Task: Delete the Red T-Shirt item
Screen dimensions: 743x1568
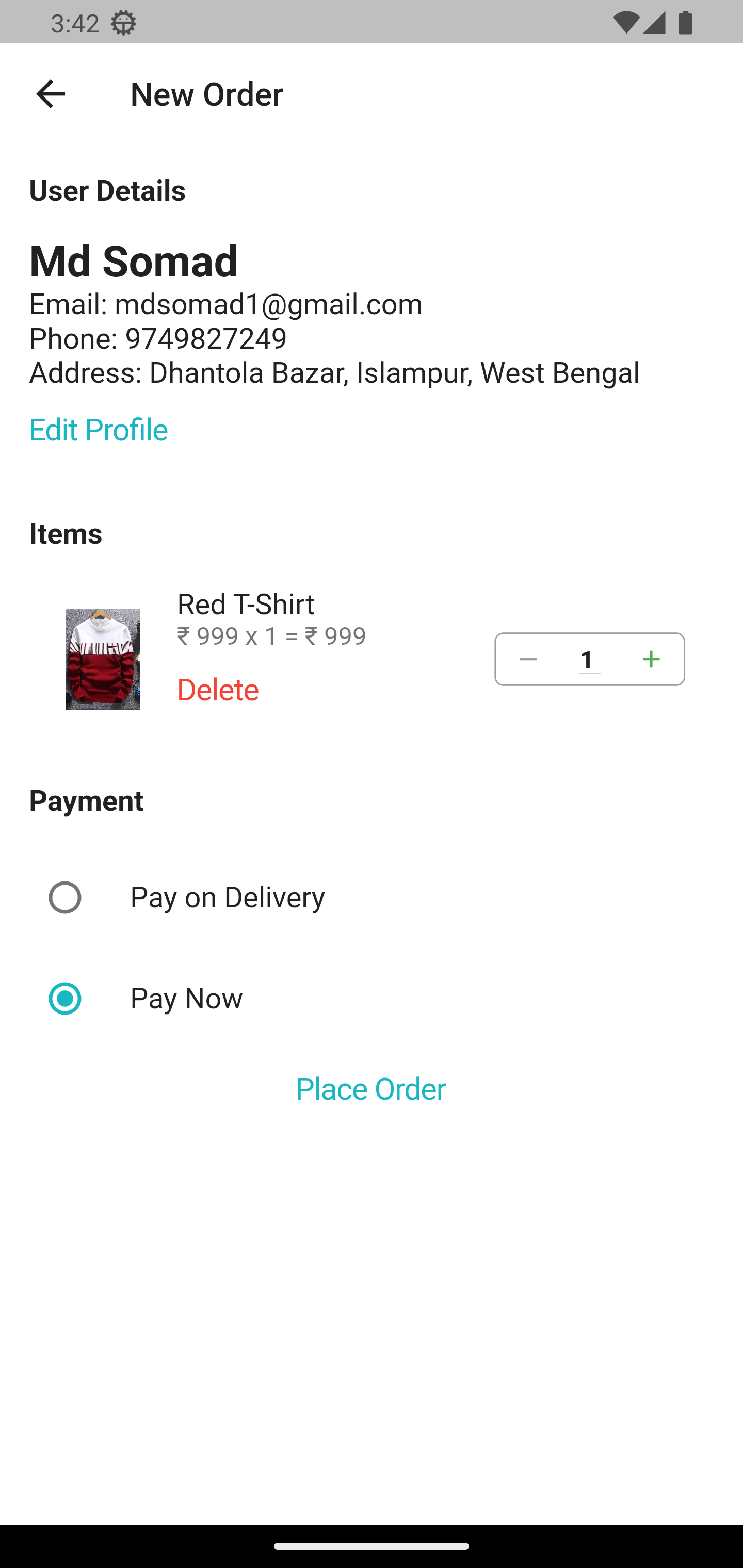Action: [217, 690]
